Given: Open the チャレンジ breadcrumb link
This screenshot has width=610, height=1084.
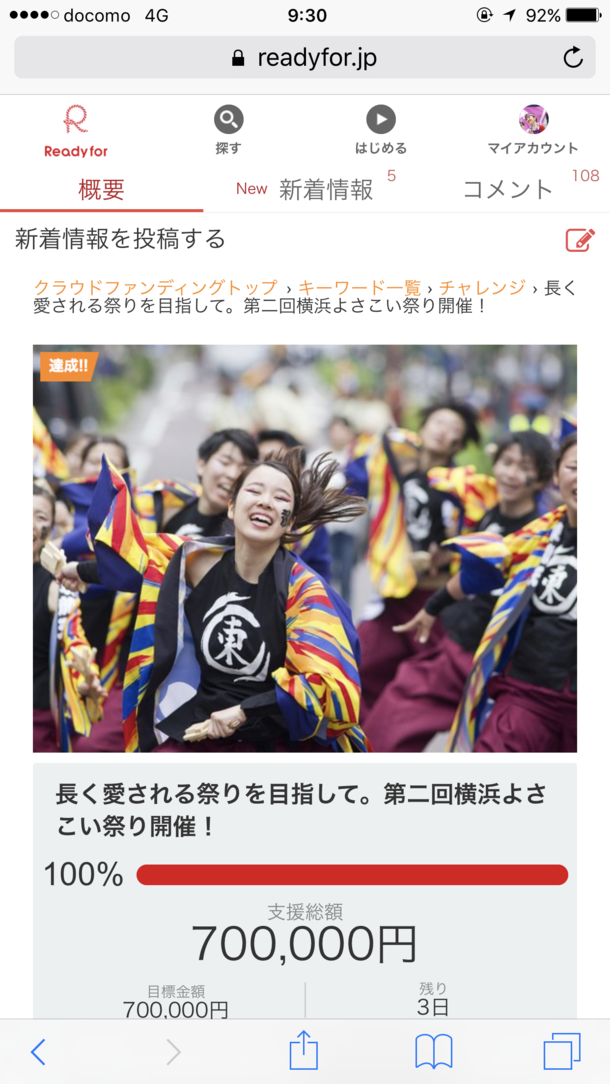Looking at the screenshot, I should 482,288.
